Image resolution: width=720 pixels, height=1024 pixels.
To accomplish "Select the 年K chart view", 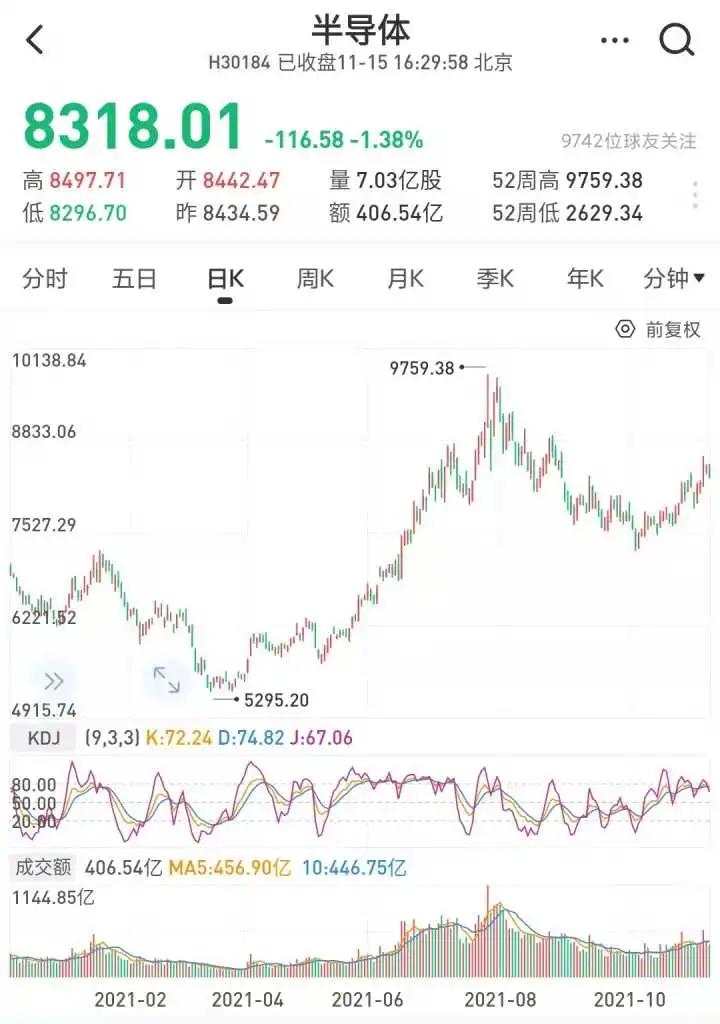I will (584, 279).
